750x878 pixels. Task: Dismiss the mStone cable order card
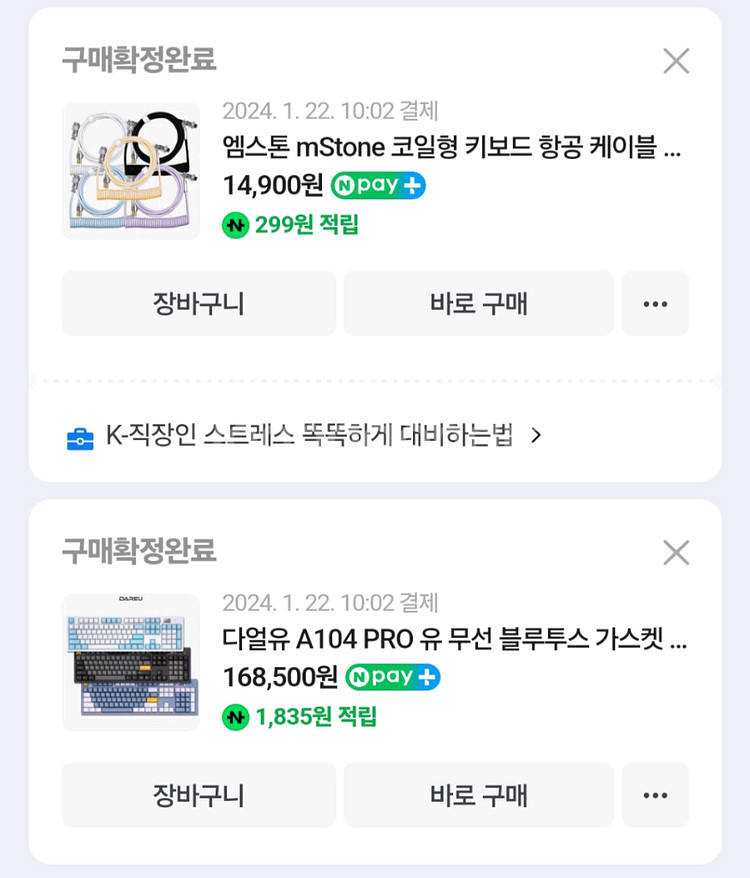click(676, 61)
